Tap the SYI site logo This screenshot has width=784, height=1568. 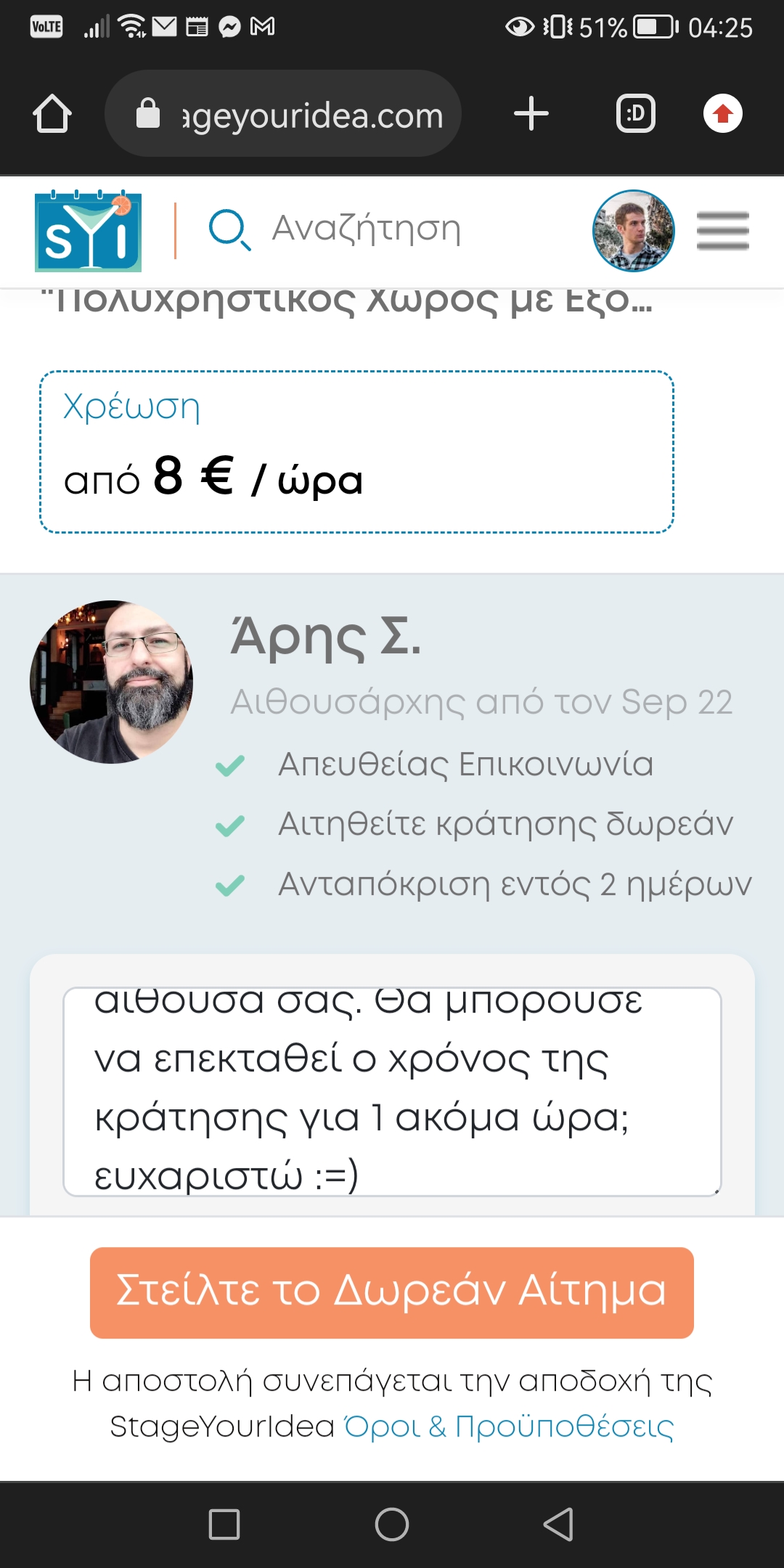pyautogui.click(x=88, y=232)
